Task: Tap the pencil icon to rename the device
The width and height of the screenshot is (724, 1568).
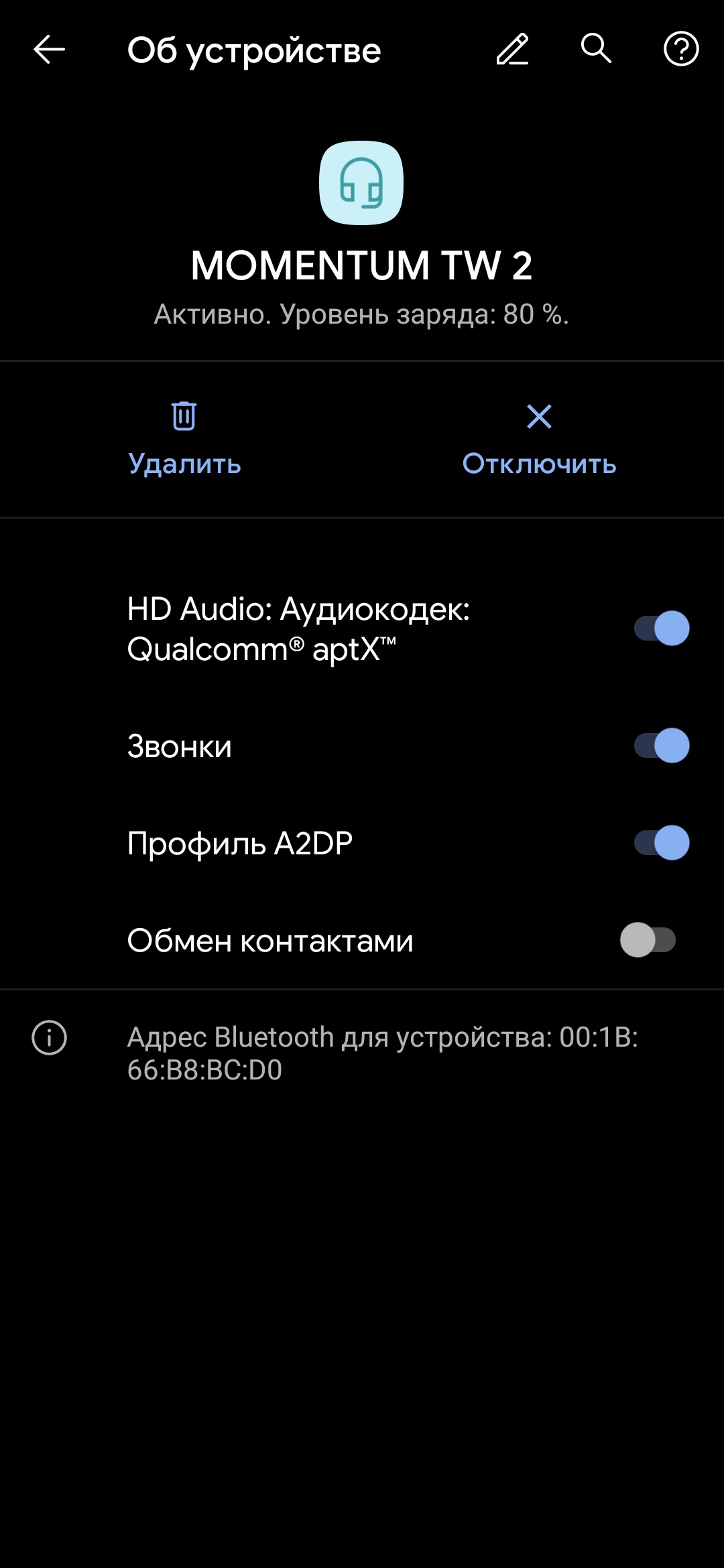Action: pyautogui.click(x=513, y=50)
